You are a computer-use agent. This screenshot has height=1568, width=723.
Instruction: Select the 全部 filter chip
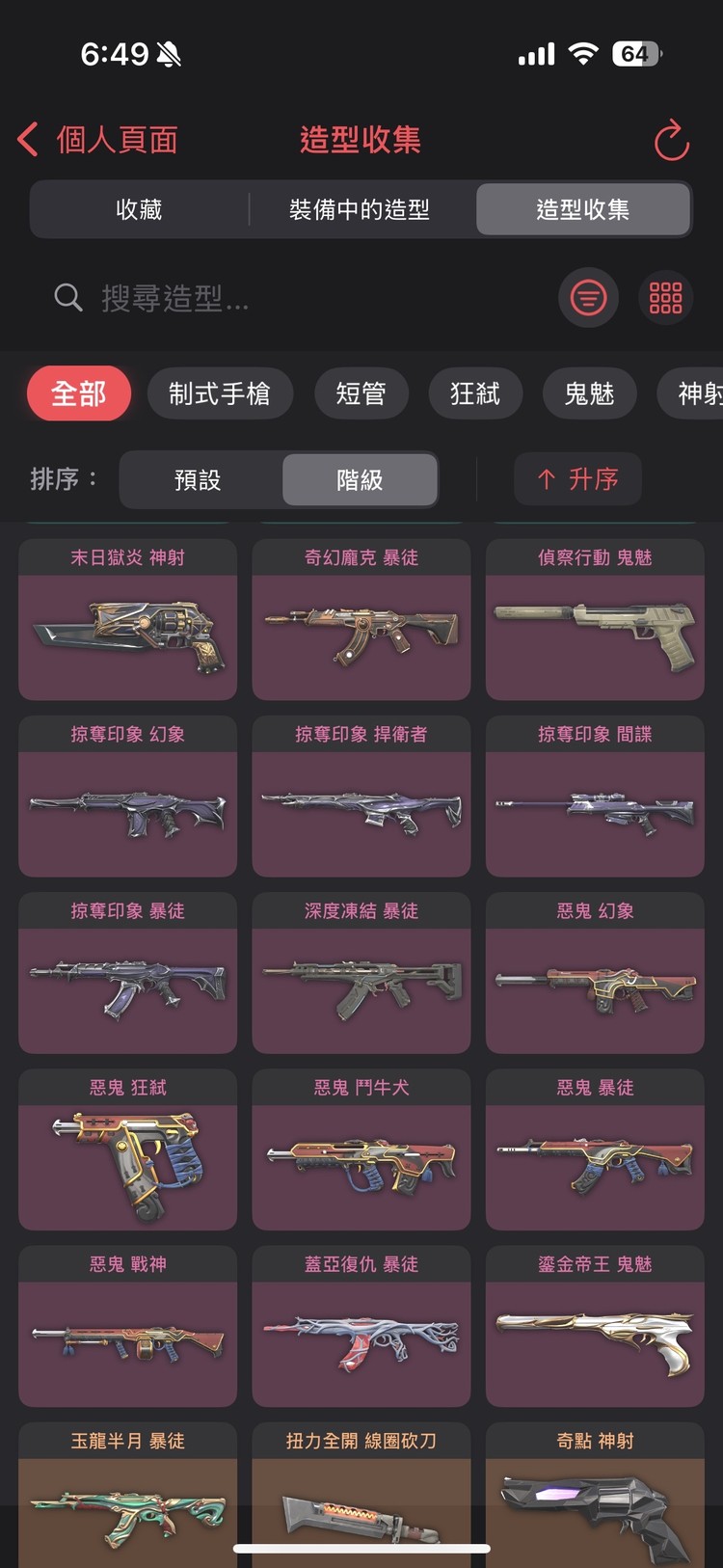[78, 393]
